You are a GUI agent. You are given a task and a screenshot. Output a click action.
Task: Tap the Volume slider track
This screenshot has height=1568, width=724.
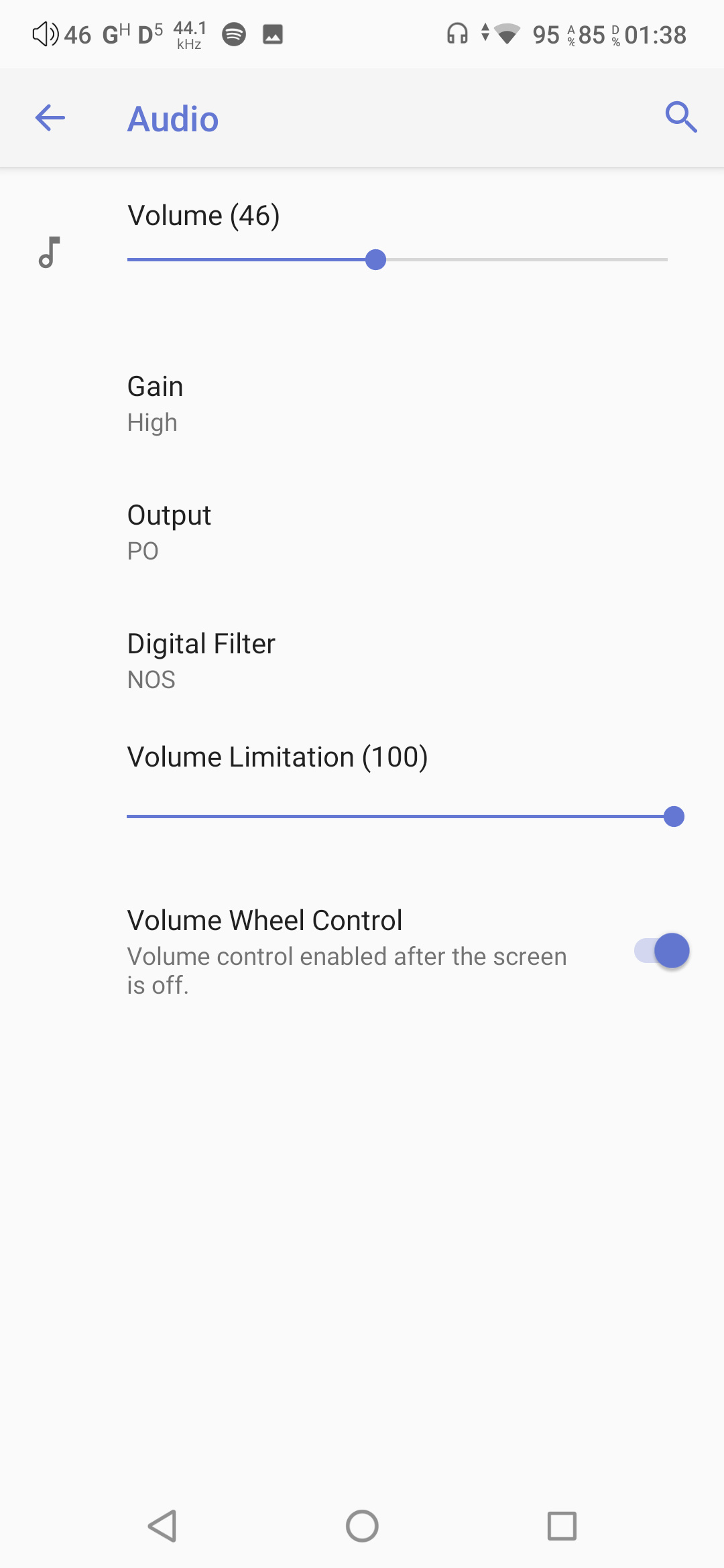(x=397, y=259)
